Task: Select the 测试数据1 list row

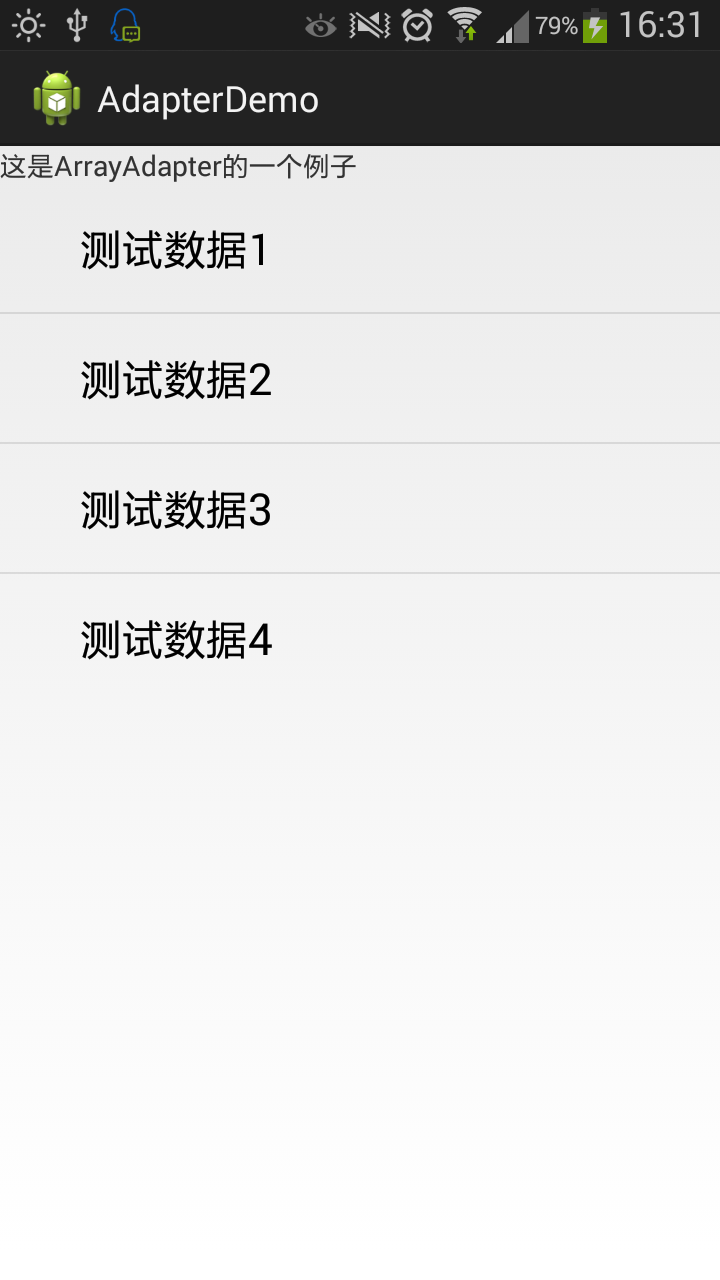Action: [x=360, y=248]
